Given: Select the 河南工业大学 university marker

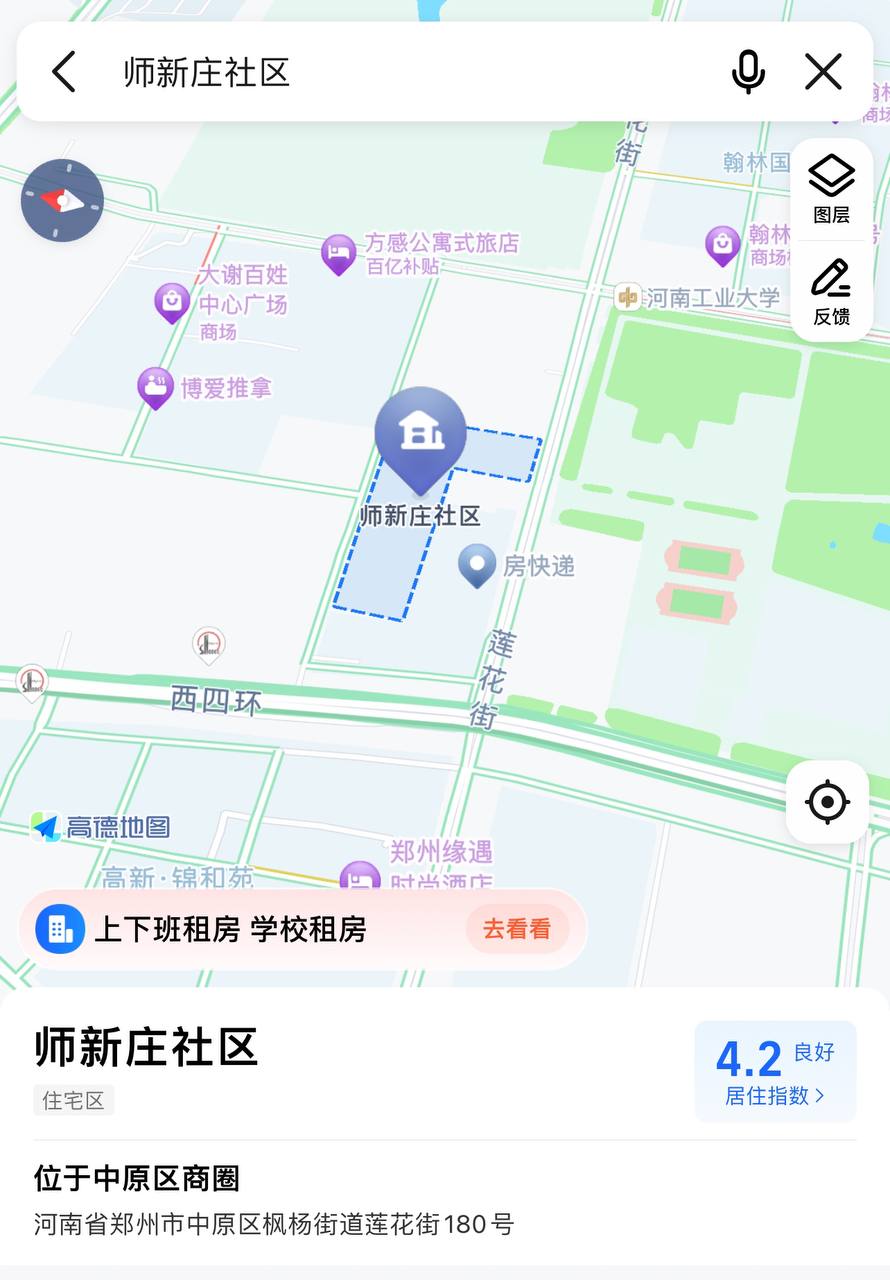Looking at the screenshot, I should click(x=628, y=297).
